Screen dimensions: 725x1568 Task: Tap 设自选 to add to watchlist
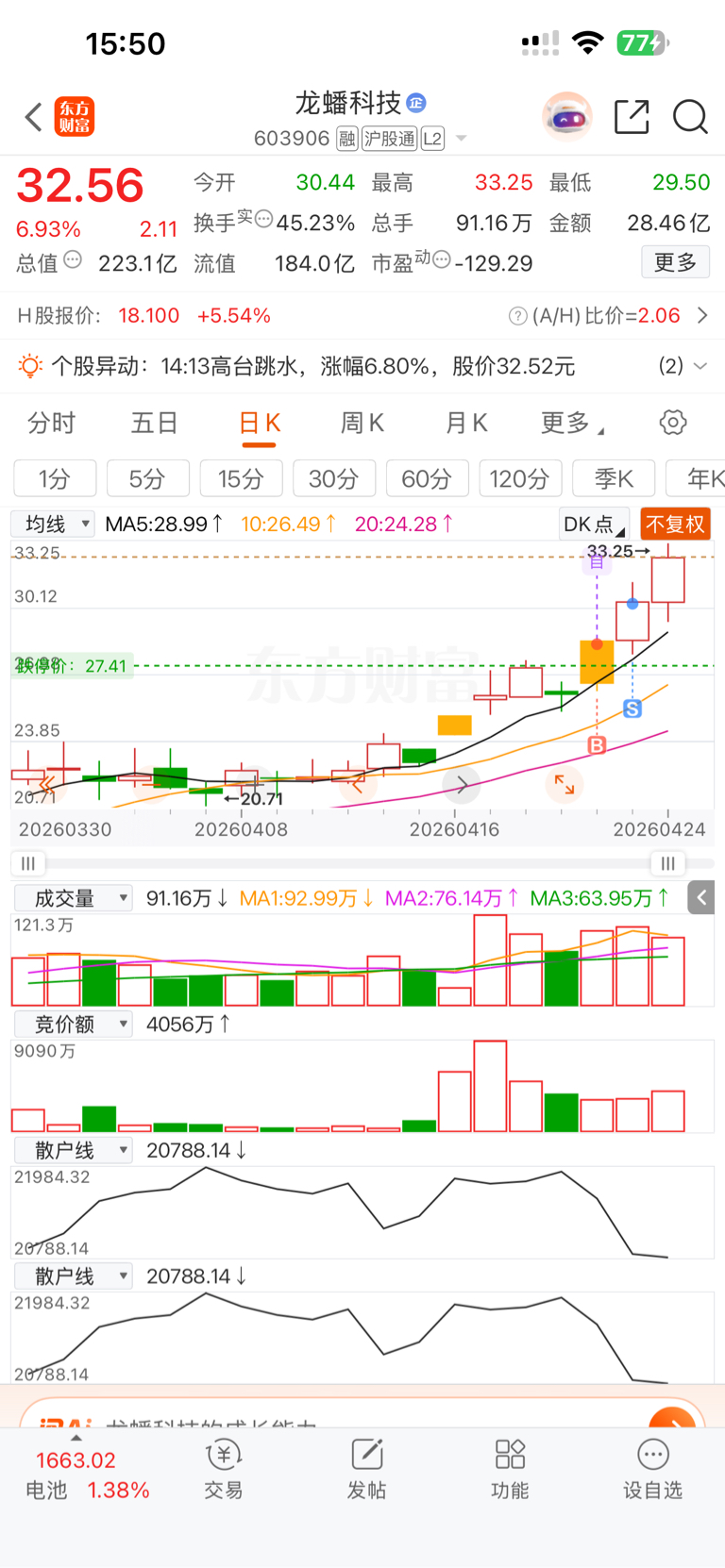pyautogui.click(x=652, y=1470)
